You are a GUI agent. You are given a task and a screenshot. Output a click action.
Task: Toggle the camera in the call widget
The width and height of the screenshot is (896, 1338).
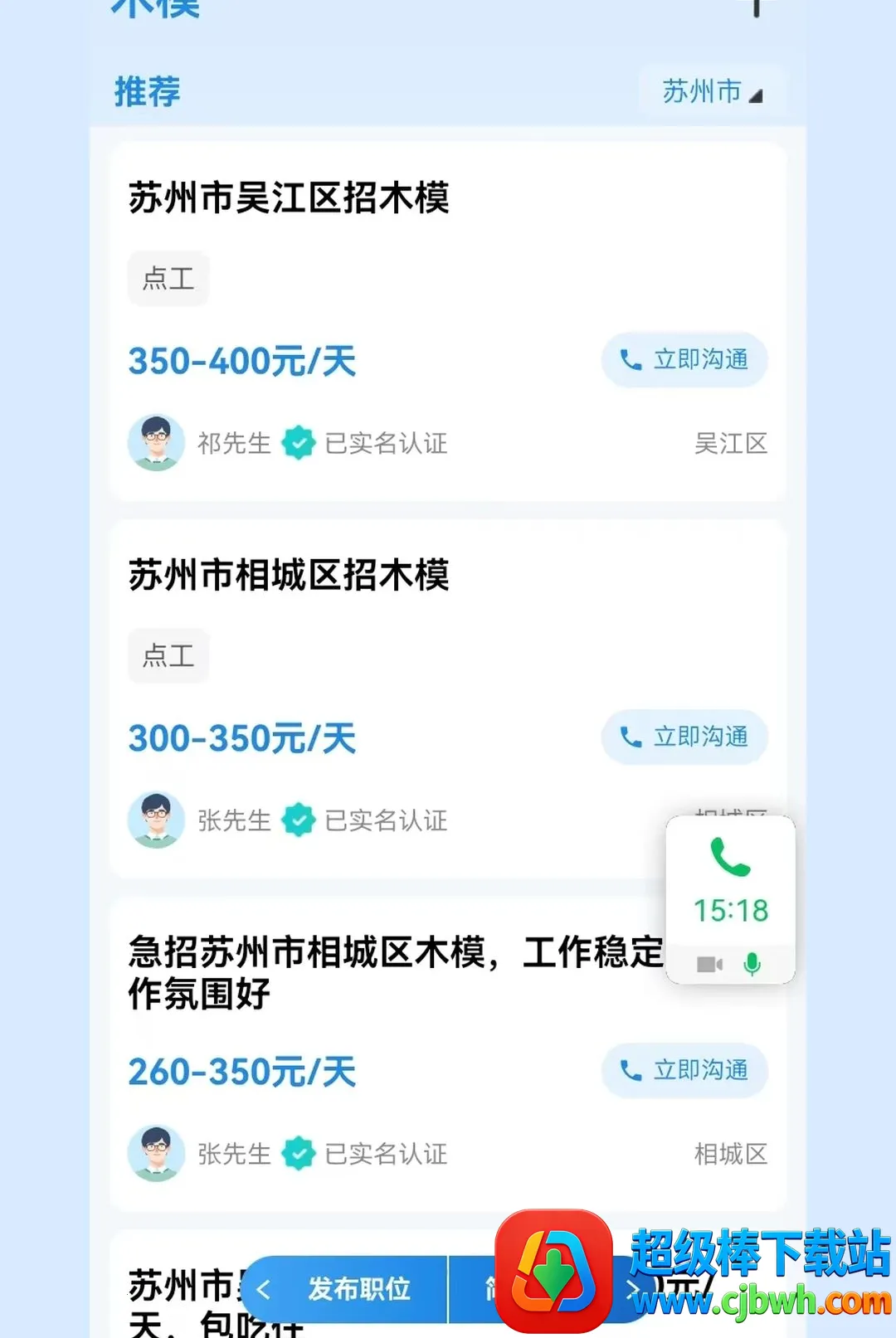(709, 964)
